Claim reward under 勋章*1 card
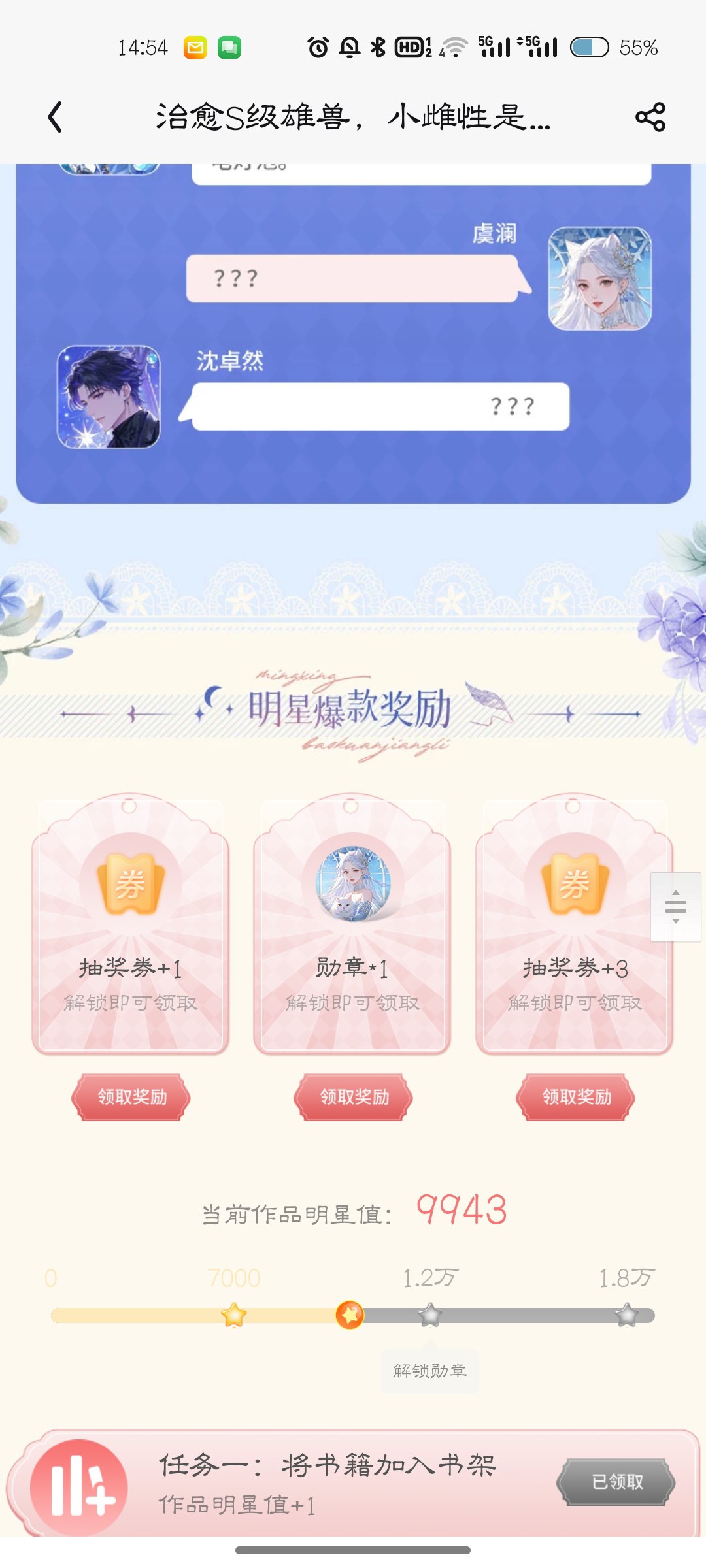706x1568 pixels. tap(354, 1097)
